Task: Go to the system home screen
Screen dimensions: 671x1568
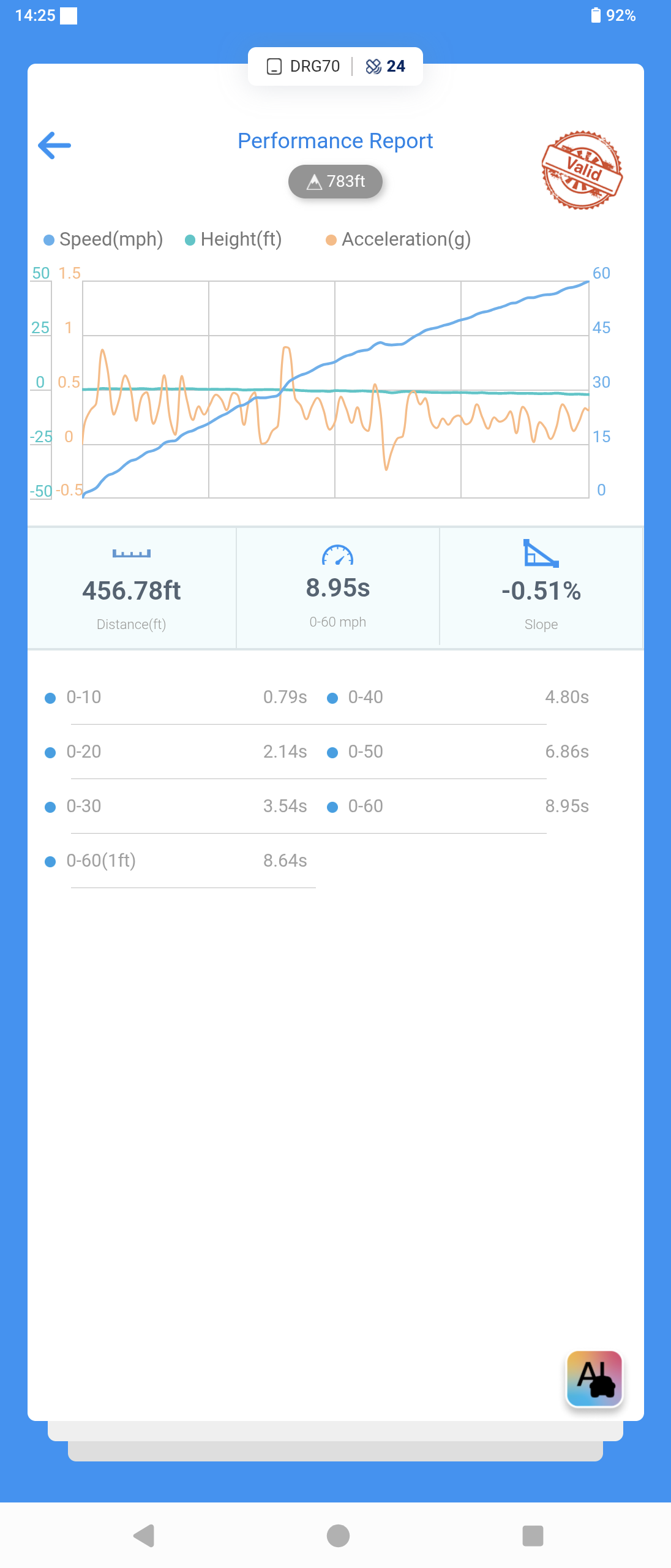Action: [338, 1536]
